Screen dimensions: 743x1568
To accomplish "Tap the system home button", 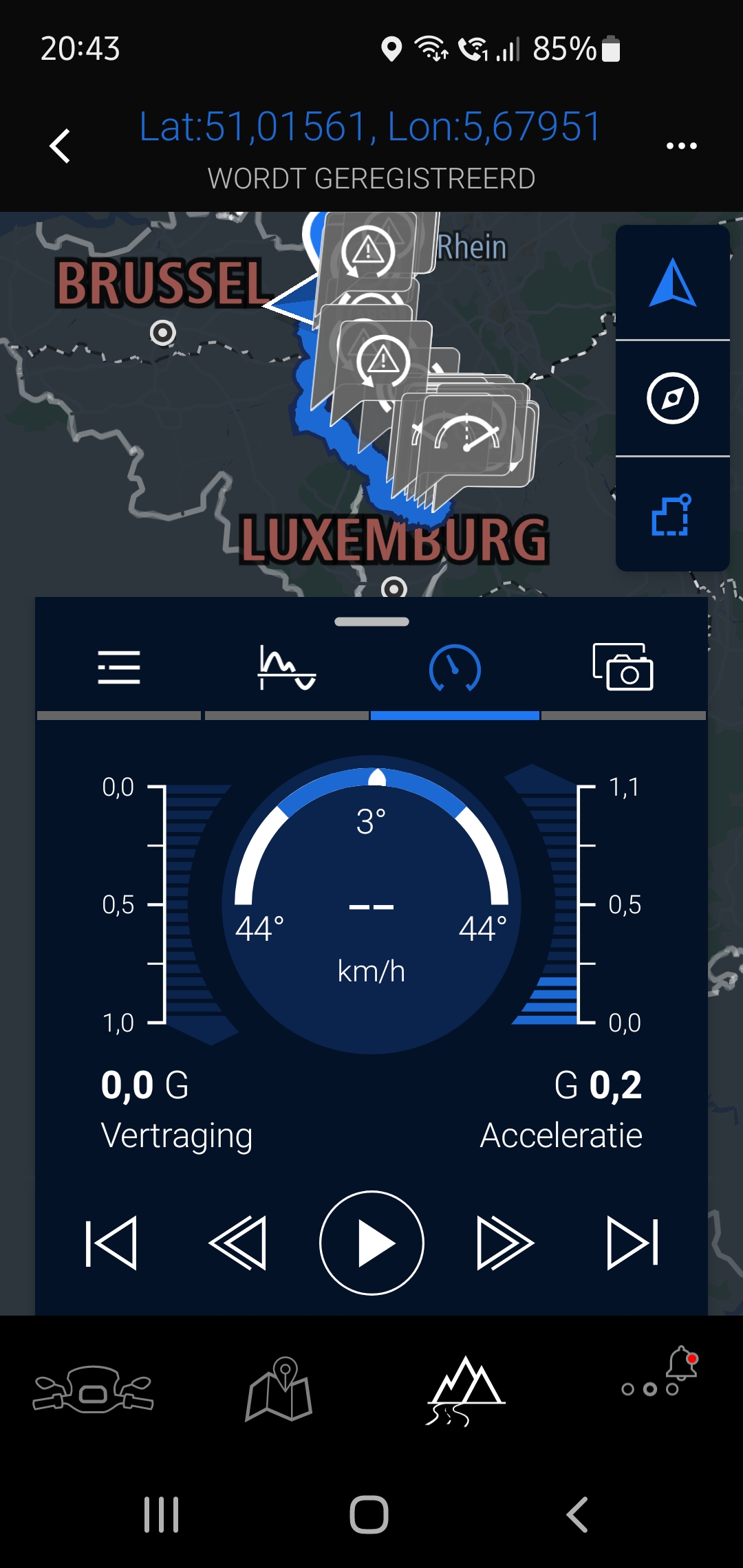I will (369, 1514).
